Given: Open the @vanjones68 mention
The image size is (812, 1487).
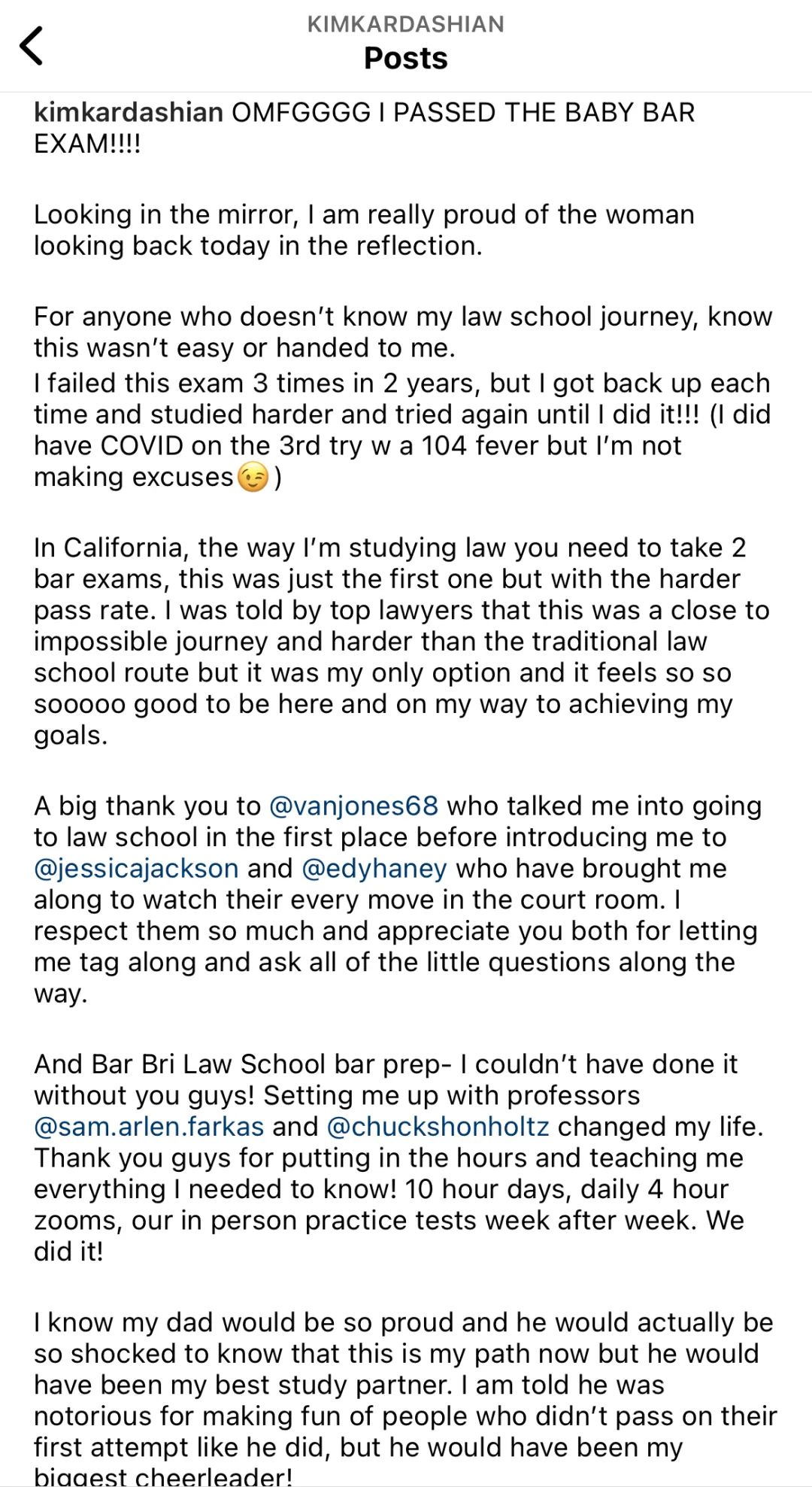Looking at the screenshot, I should click(x=353, y=806).
